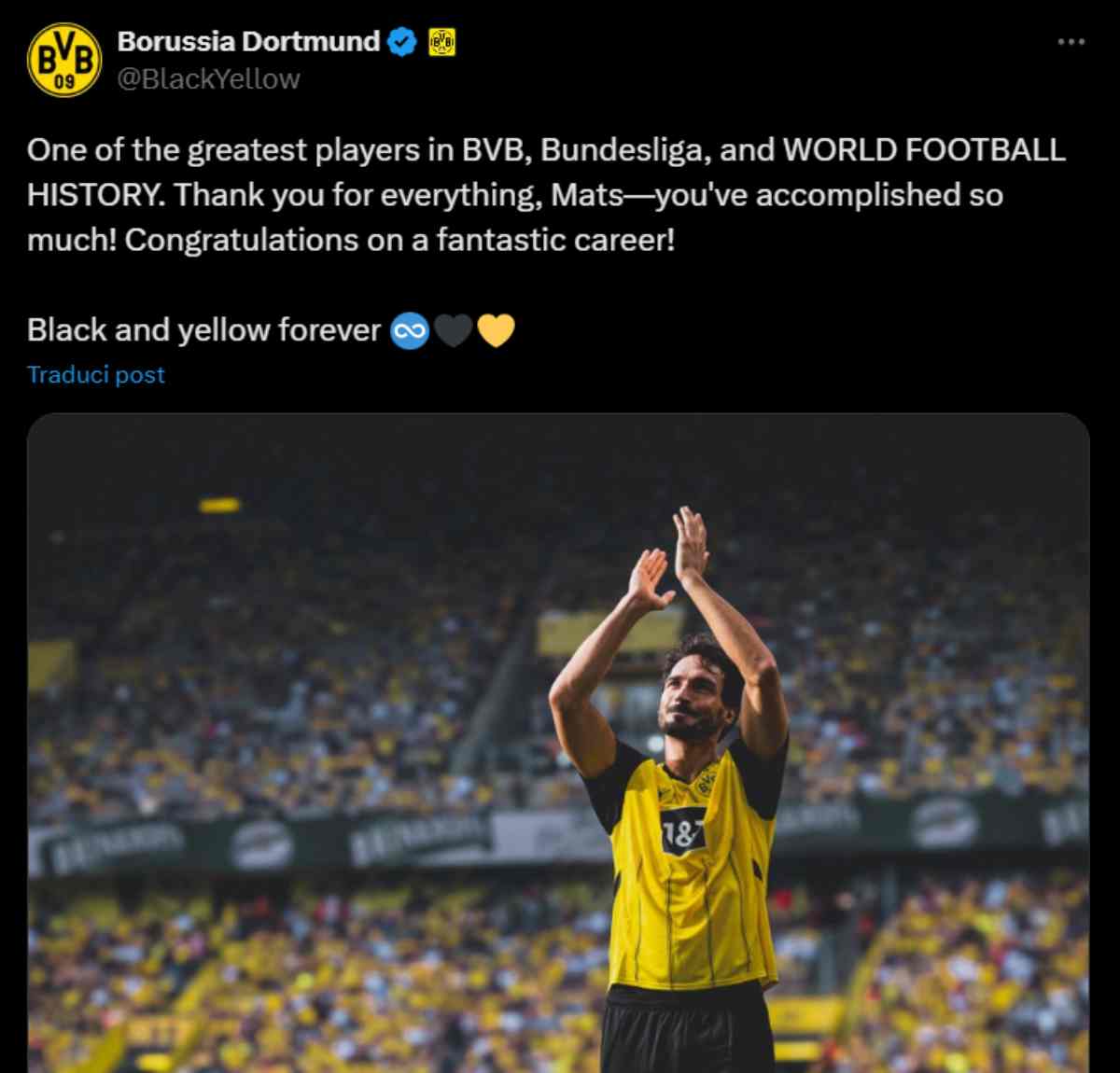This screenshot has height=1073, width=1120.
Task: Tap the BVB affiliation badge
Action: pyautogui.click(x=441, y=42)
